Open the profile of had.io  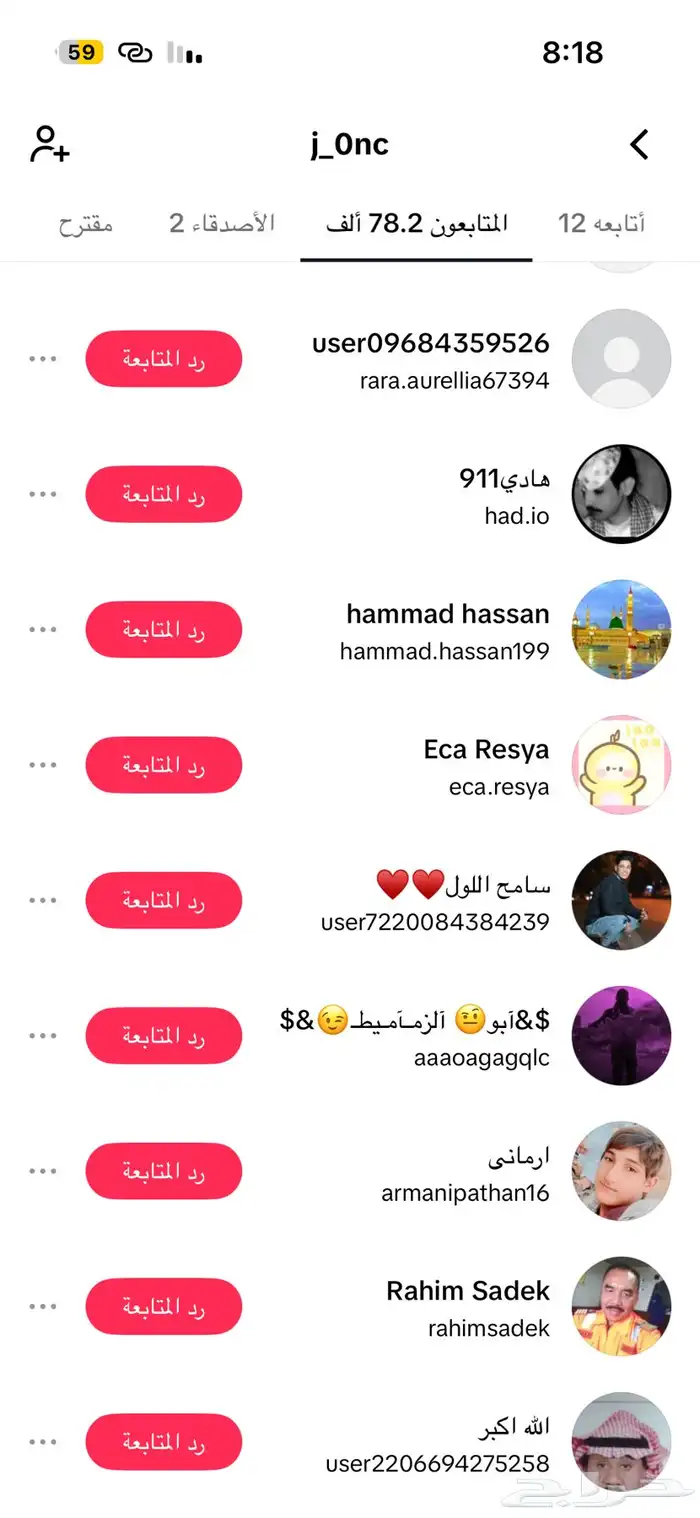(621, 494)
